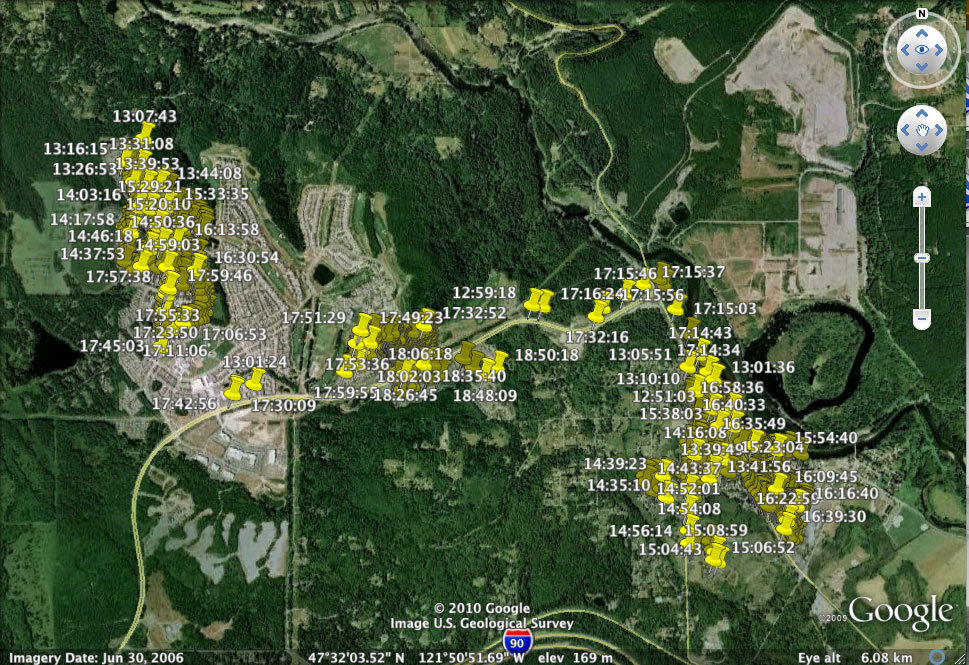Zoom in with the plus button
This screenshot has height=665, width=969.
922,197
